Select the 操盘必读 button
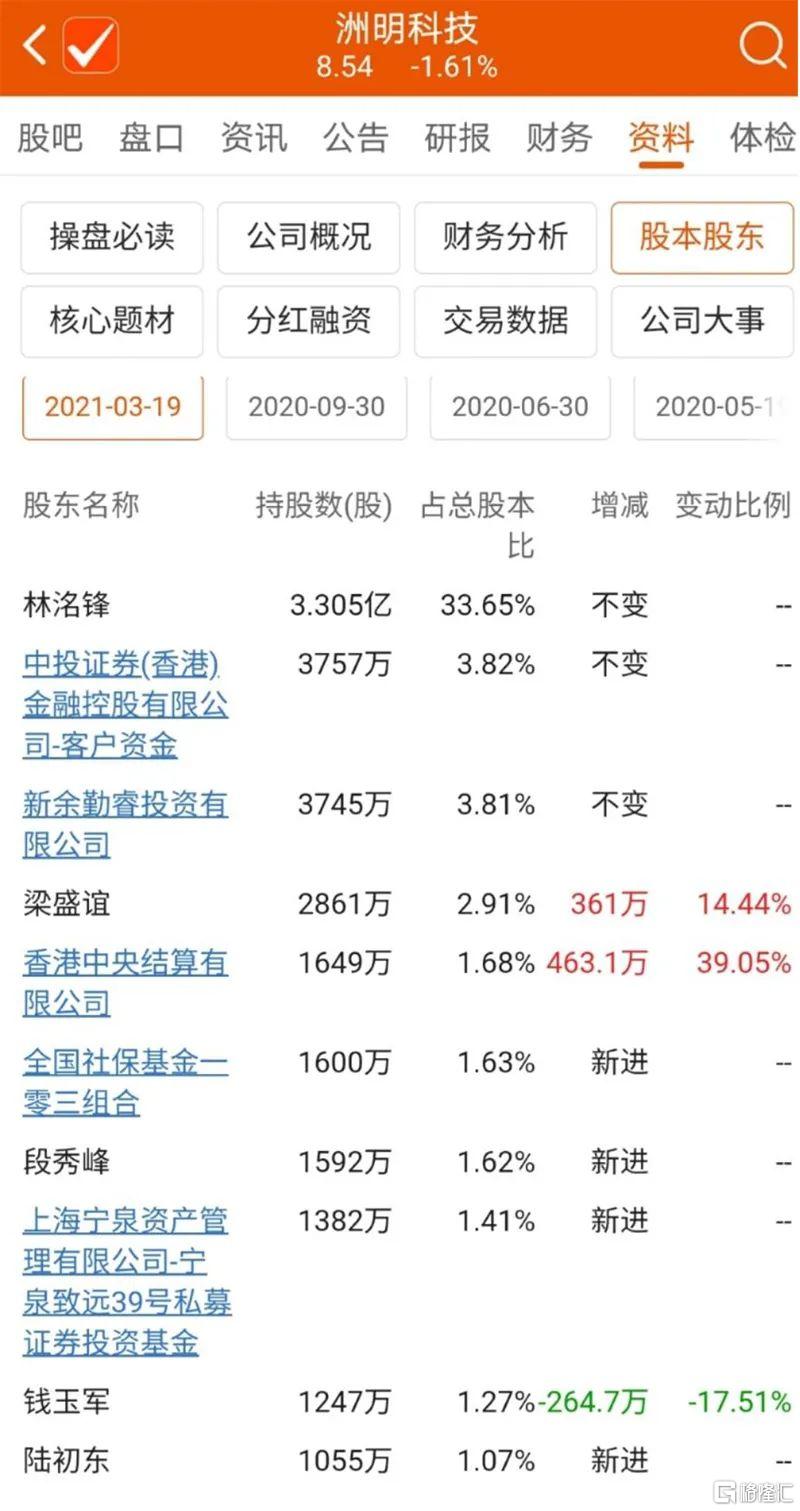Image resolution: width=800 pixels, height=1511 pixels. tap(112, 237)
